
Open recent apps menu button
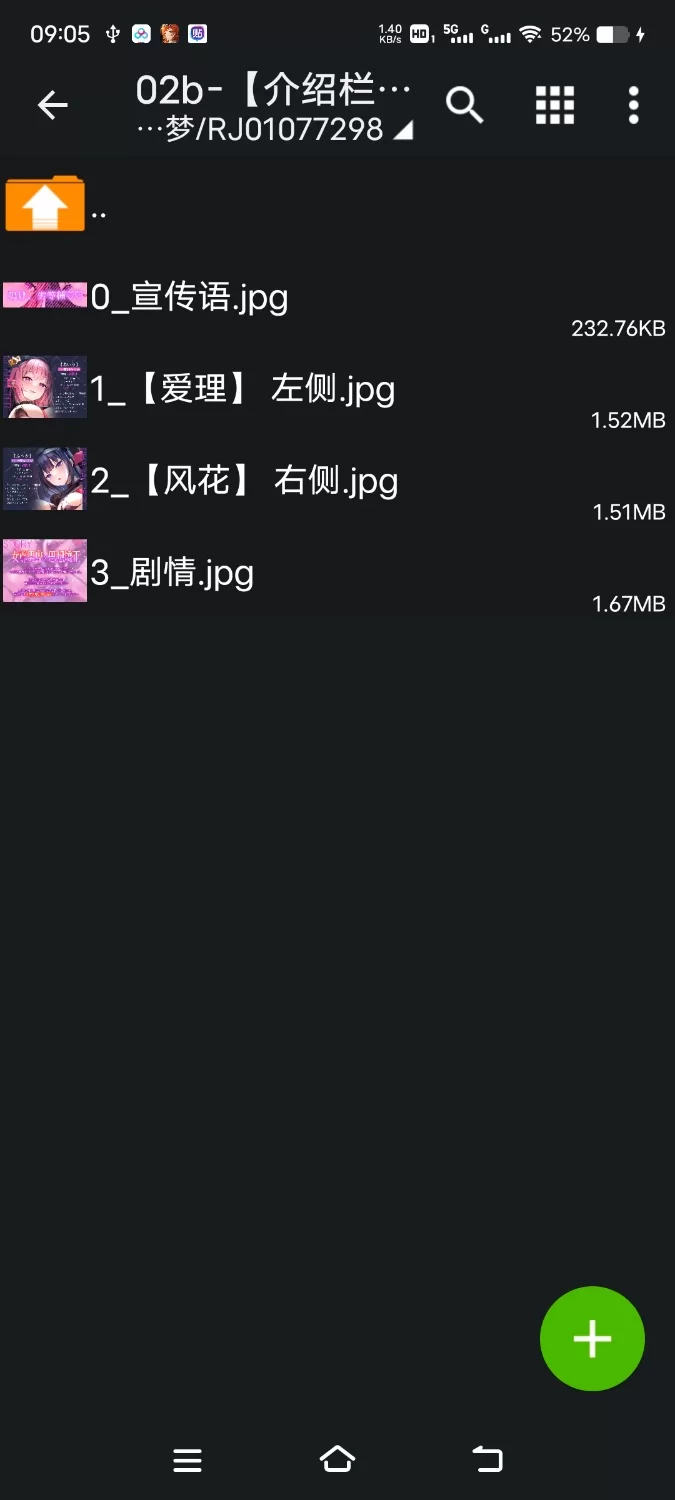pos(187,1460)
